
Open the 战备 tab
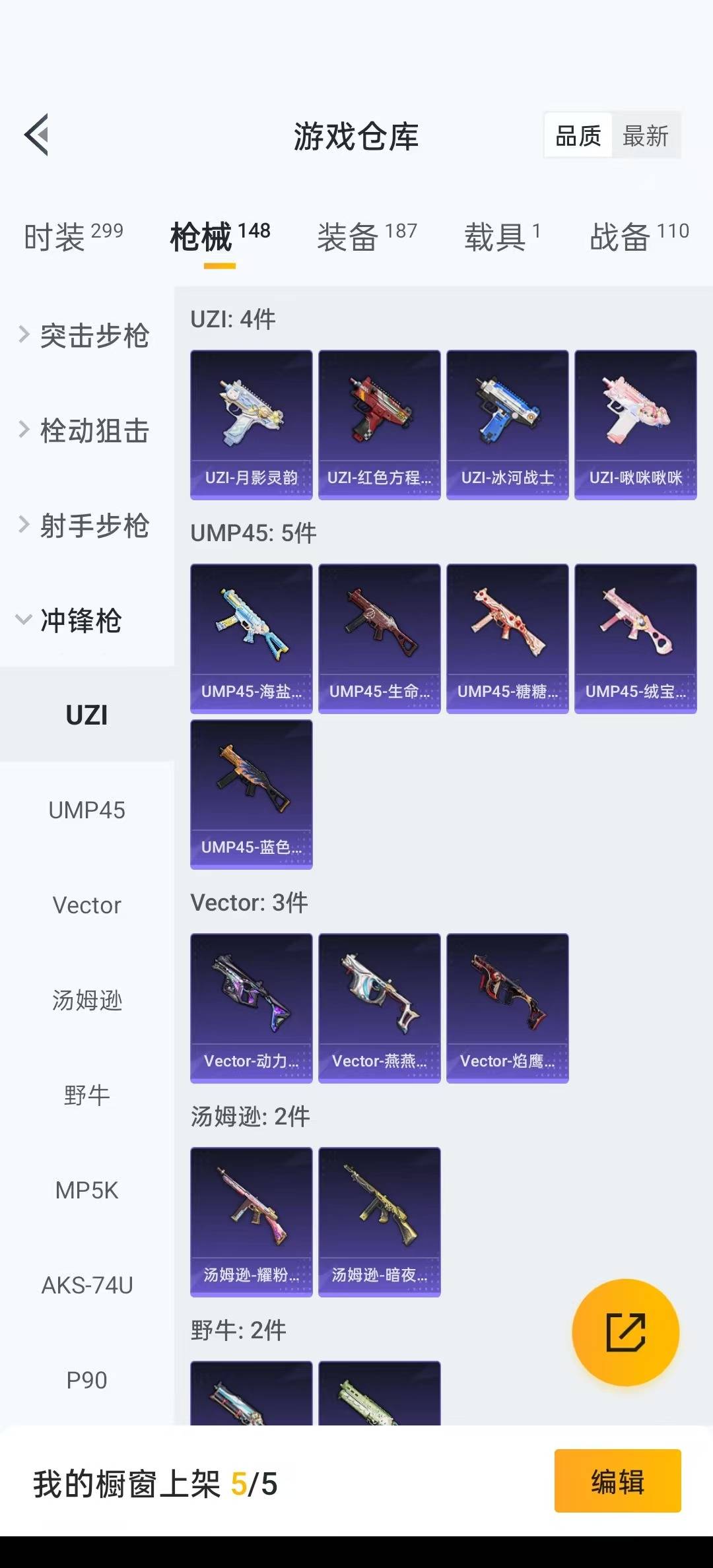(x=638, y=236)
